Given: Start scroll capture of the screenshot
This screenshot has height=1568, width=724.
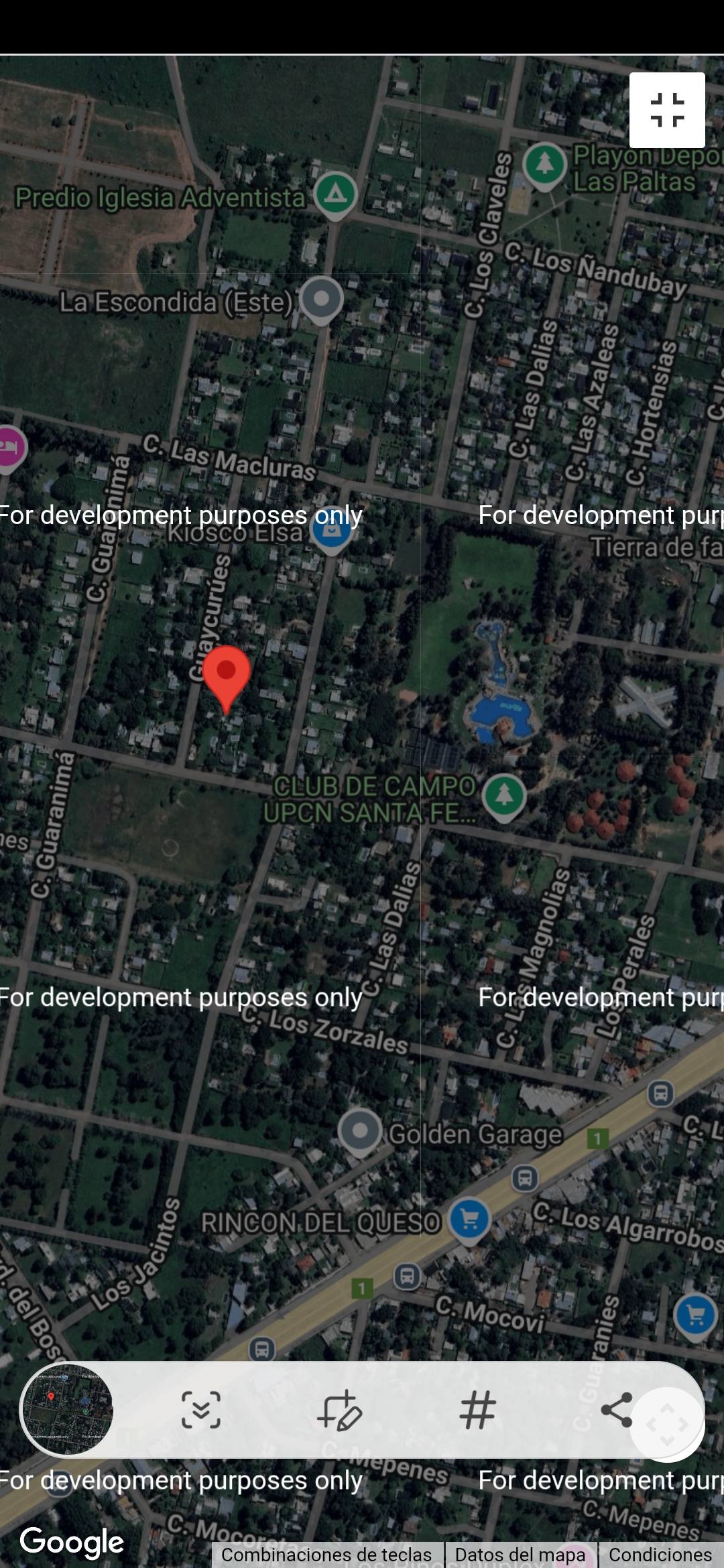Looking at the screenshot, I should pyautogui.click(x=201, y=1410).
